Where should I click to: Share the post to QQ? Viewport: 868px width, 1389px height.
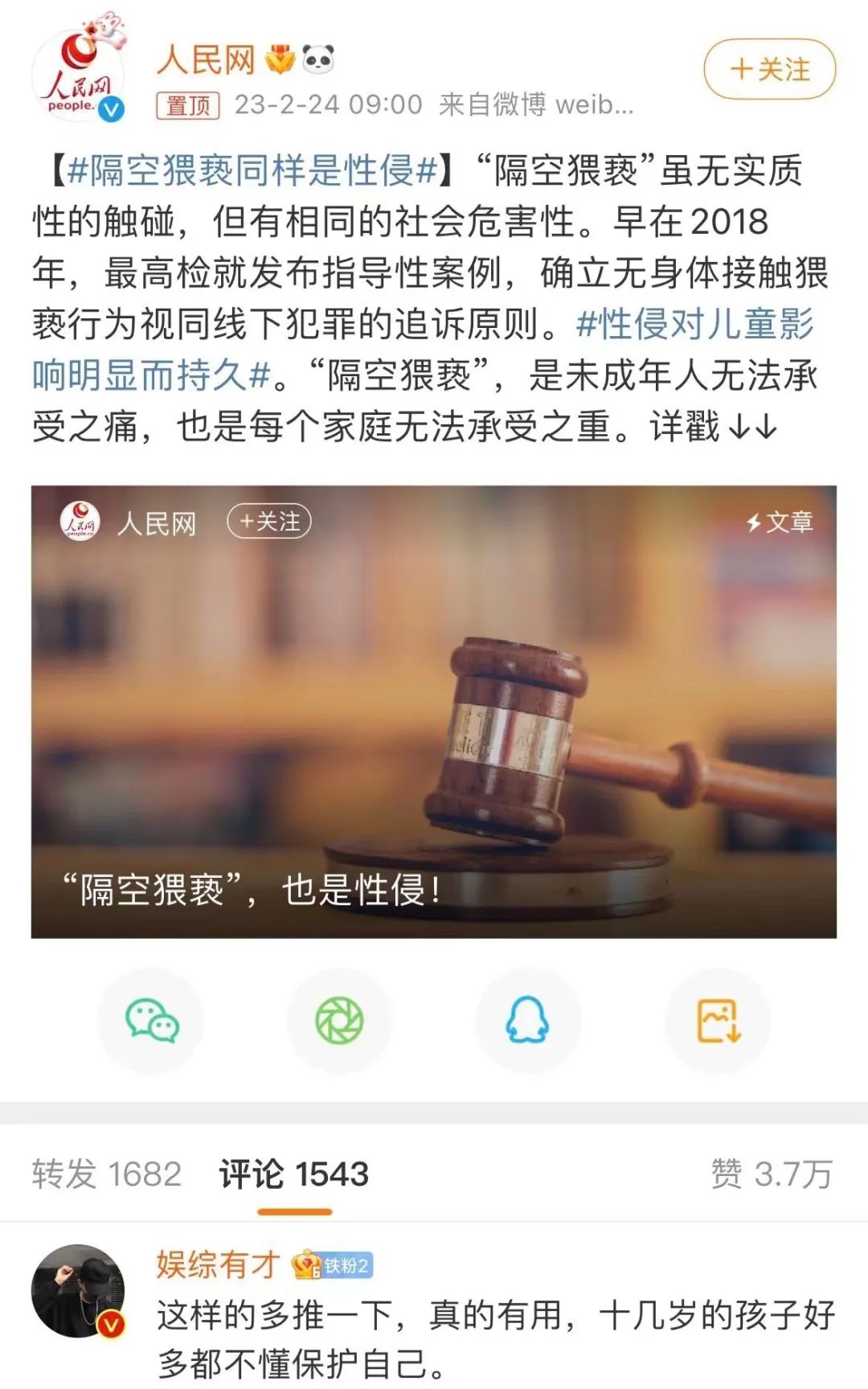(x=527, y=1021)
